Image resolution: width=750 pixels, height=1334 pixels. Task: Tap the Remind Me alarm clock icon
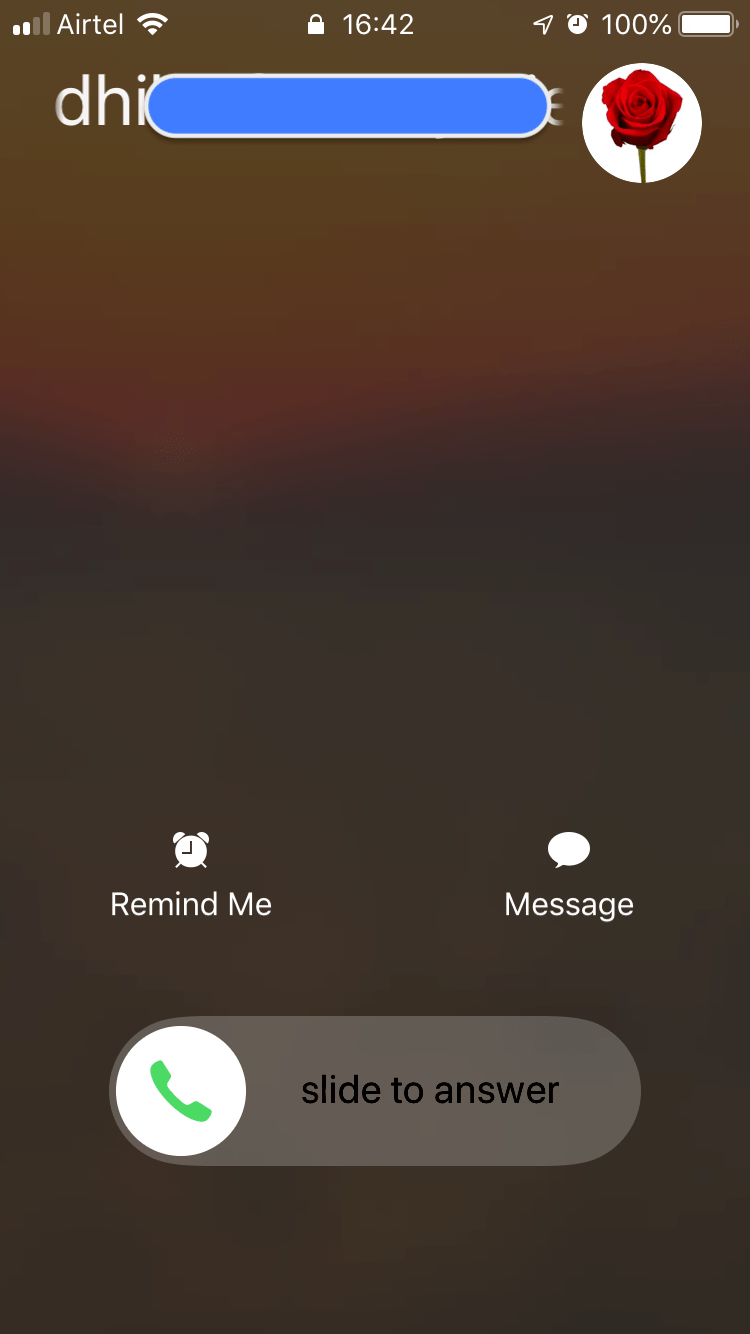tap(190, 850)
